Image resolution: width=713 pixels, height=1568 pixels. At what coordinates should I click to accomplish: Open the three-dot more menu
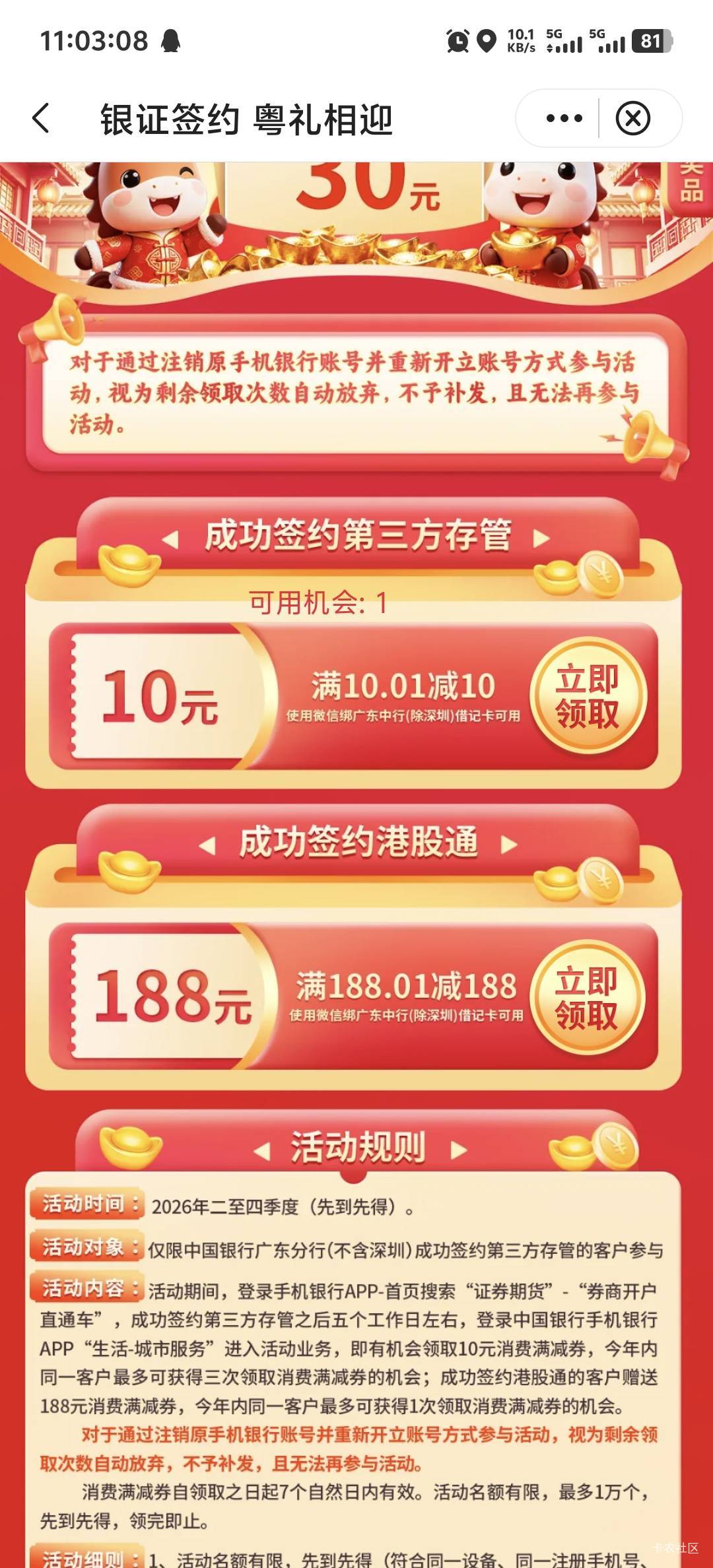click(x=564, y=119)
